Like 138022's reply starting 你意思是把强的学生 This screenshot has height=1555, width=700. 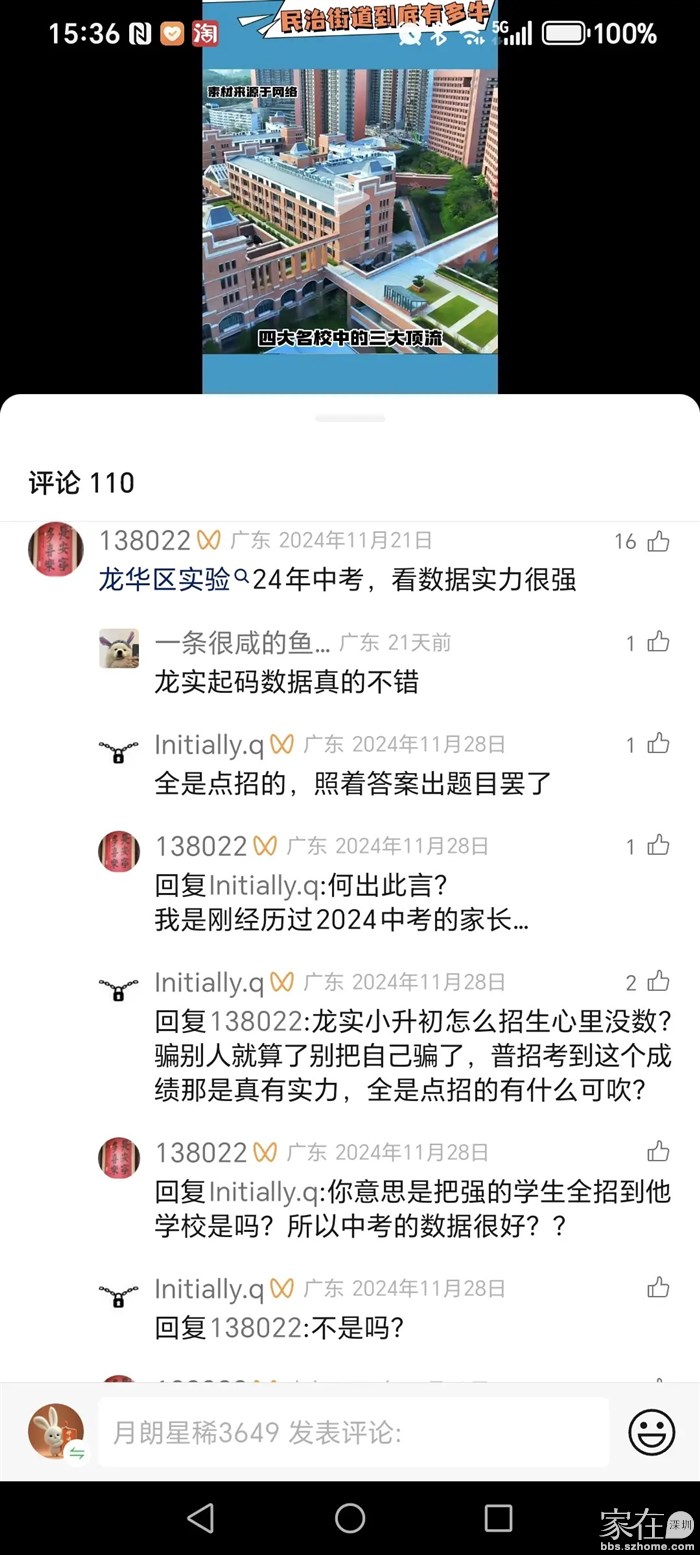657,1152
